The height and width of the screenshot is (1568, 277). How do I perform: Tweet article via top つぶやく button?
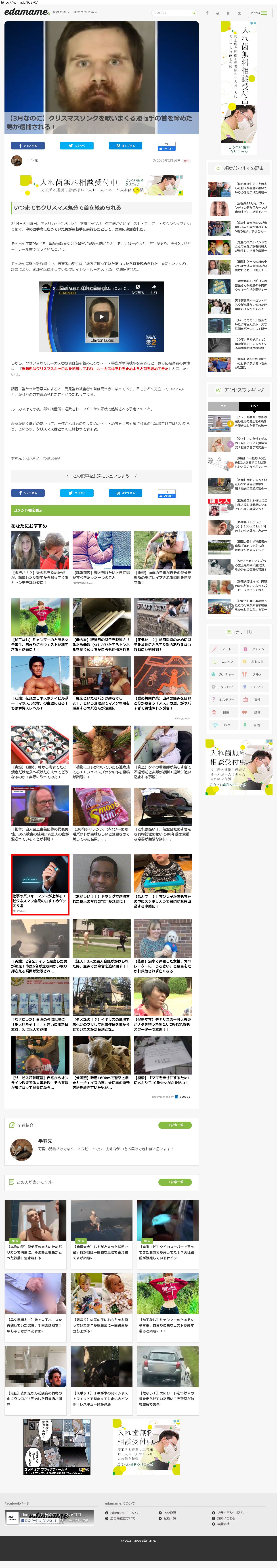pyautogui.click(x=77, y=145)
